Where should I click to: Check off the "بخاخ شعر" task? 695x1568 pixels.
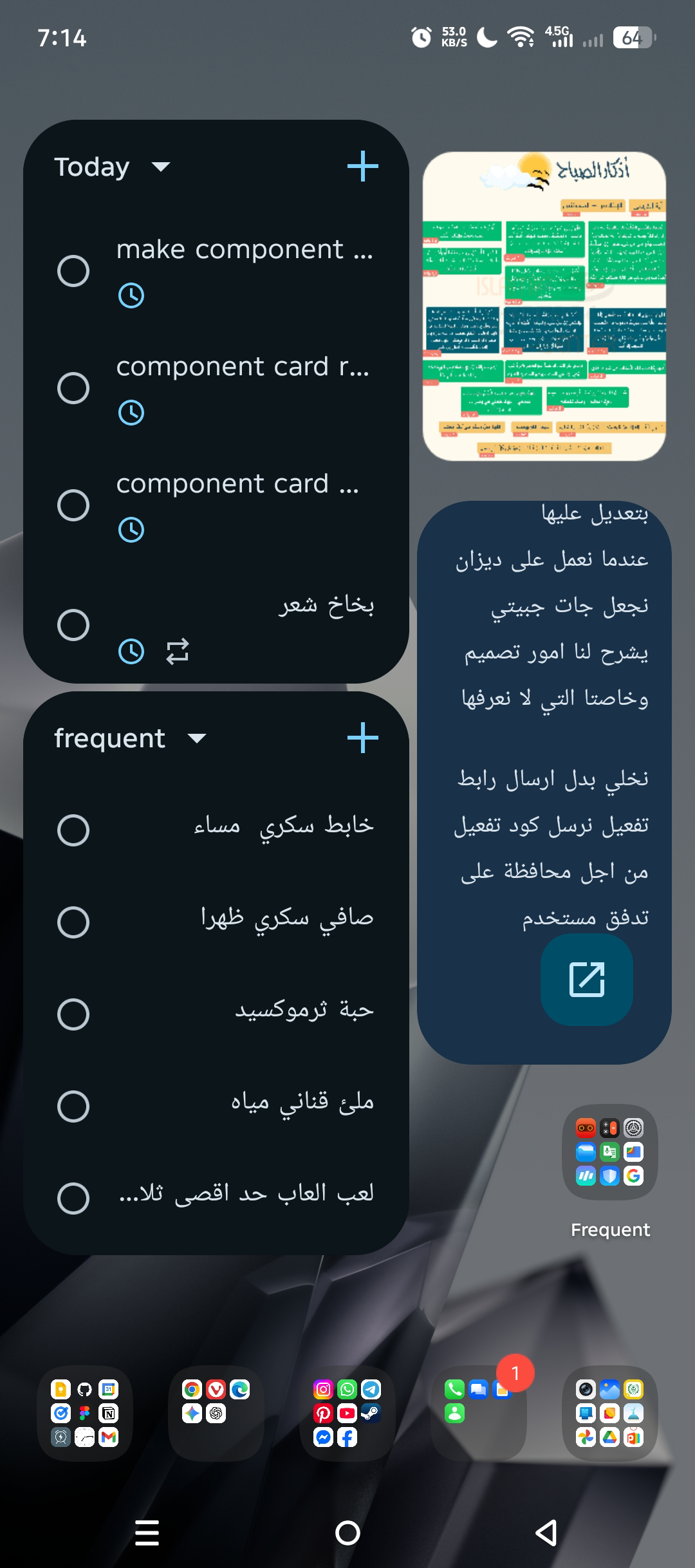[x=73, y=625]
